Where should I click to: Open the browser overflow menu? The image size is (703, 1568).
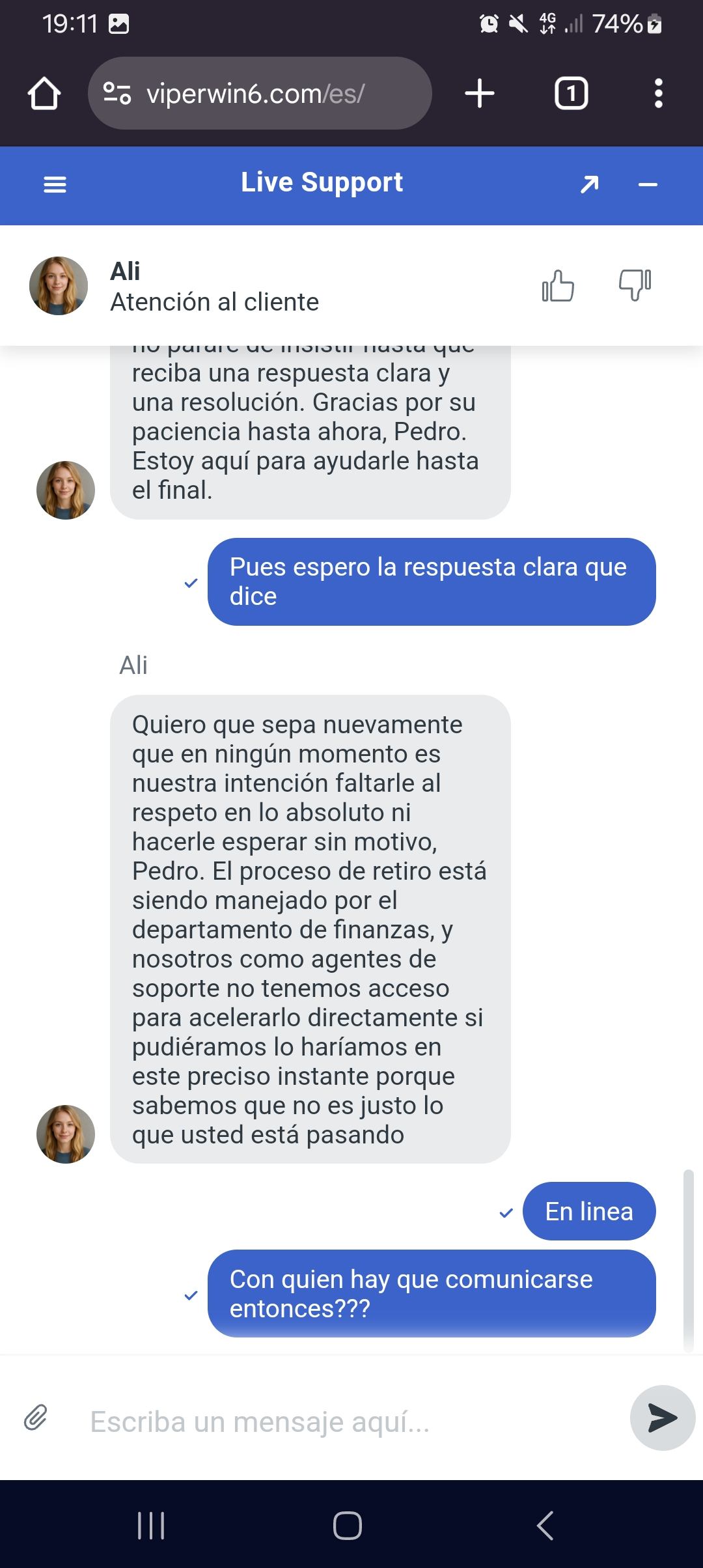tap(659, 93)
